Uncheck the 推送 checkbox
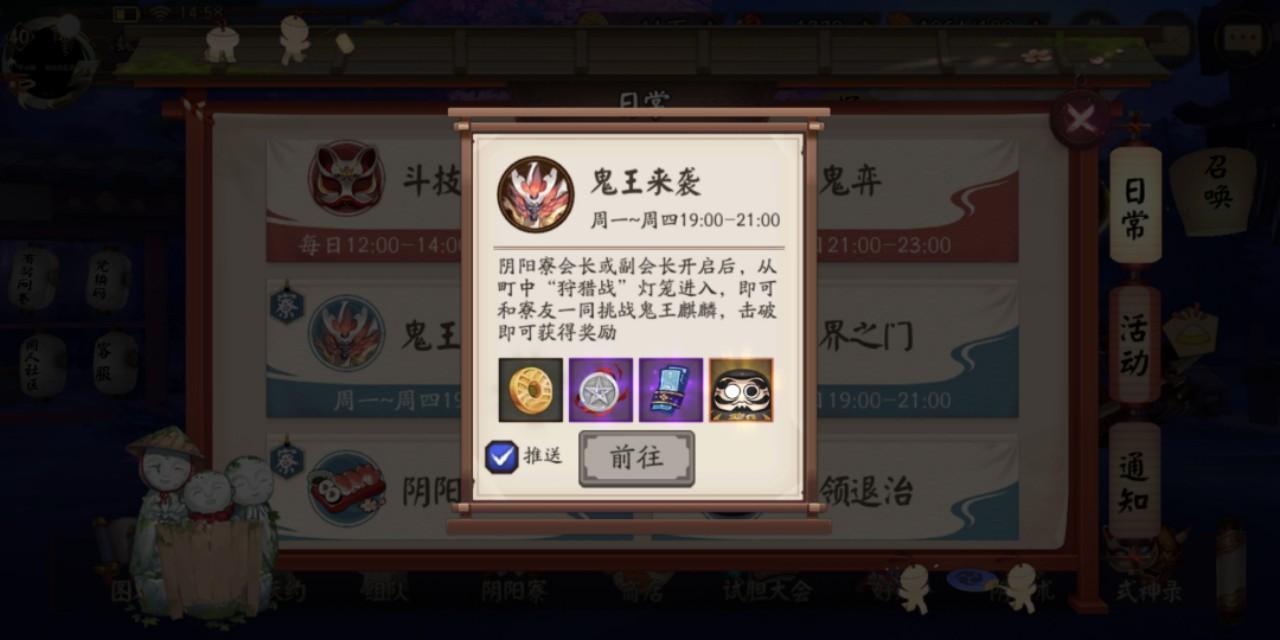 501,457
